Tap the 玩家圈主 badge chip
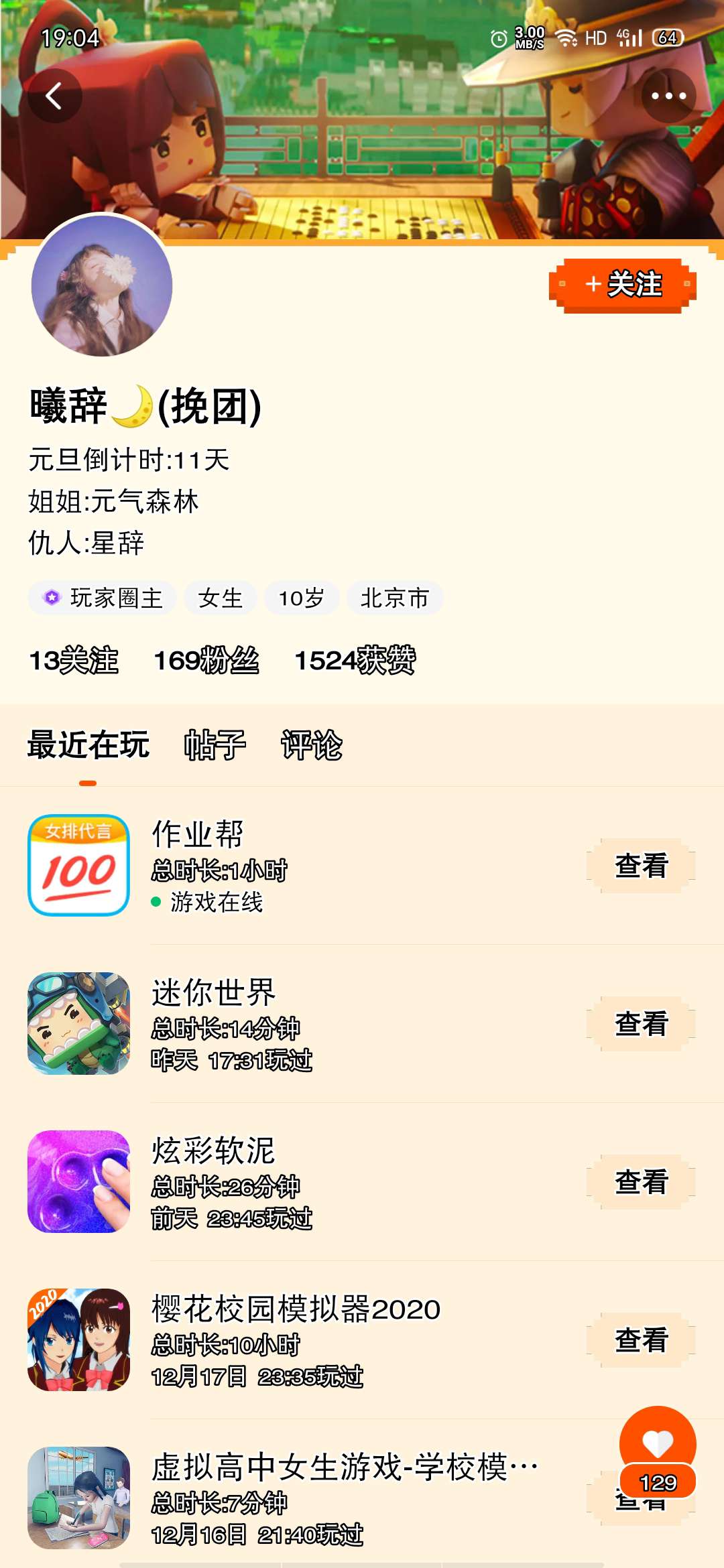Image resolution: width=724 pixels, height=1568 pixels. 103,598
